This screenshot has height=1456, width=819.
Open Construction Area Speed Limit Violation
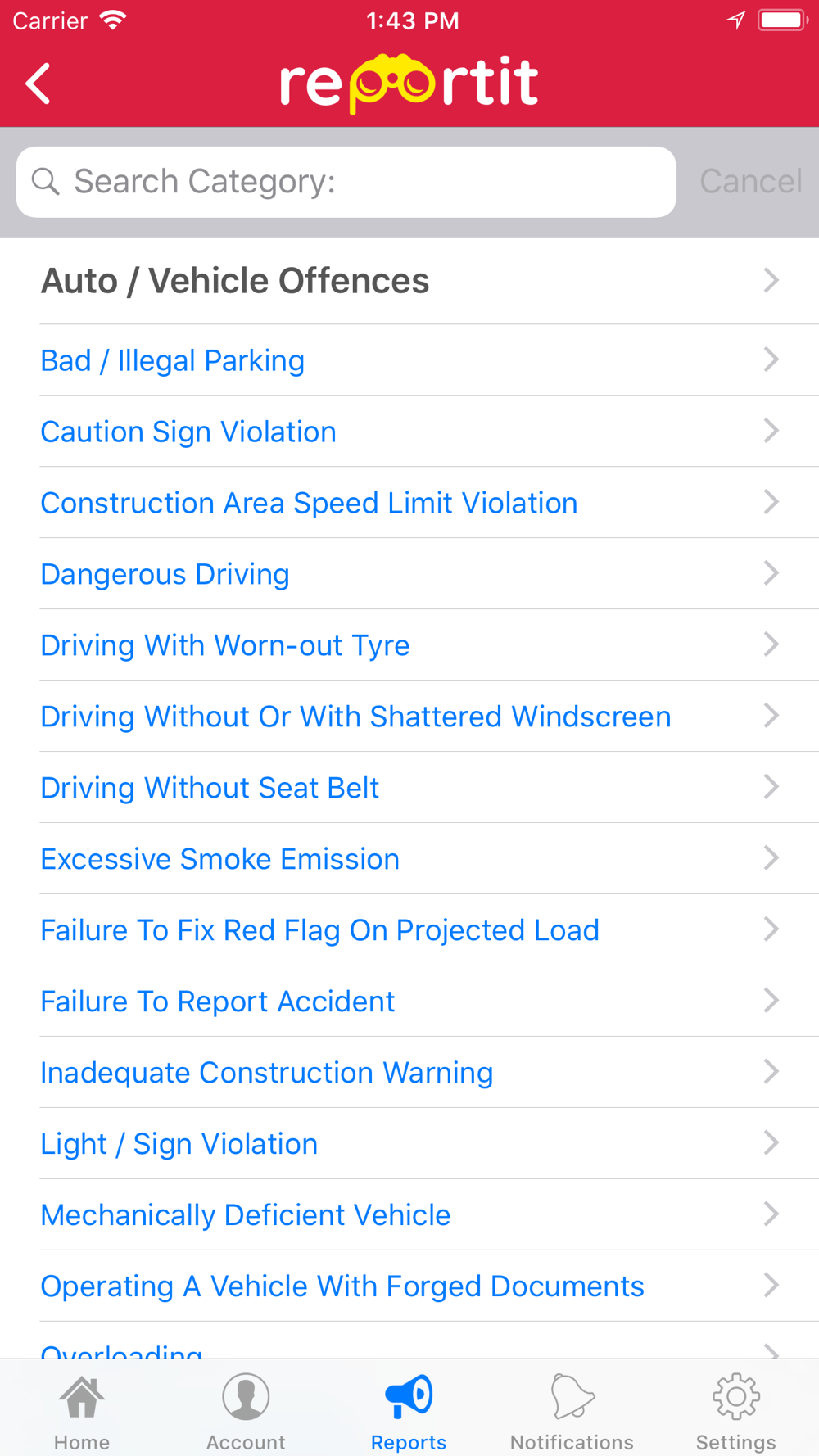[x=409, y=503]
